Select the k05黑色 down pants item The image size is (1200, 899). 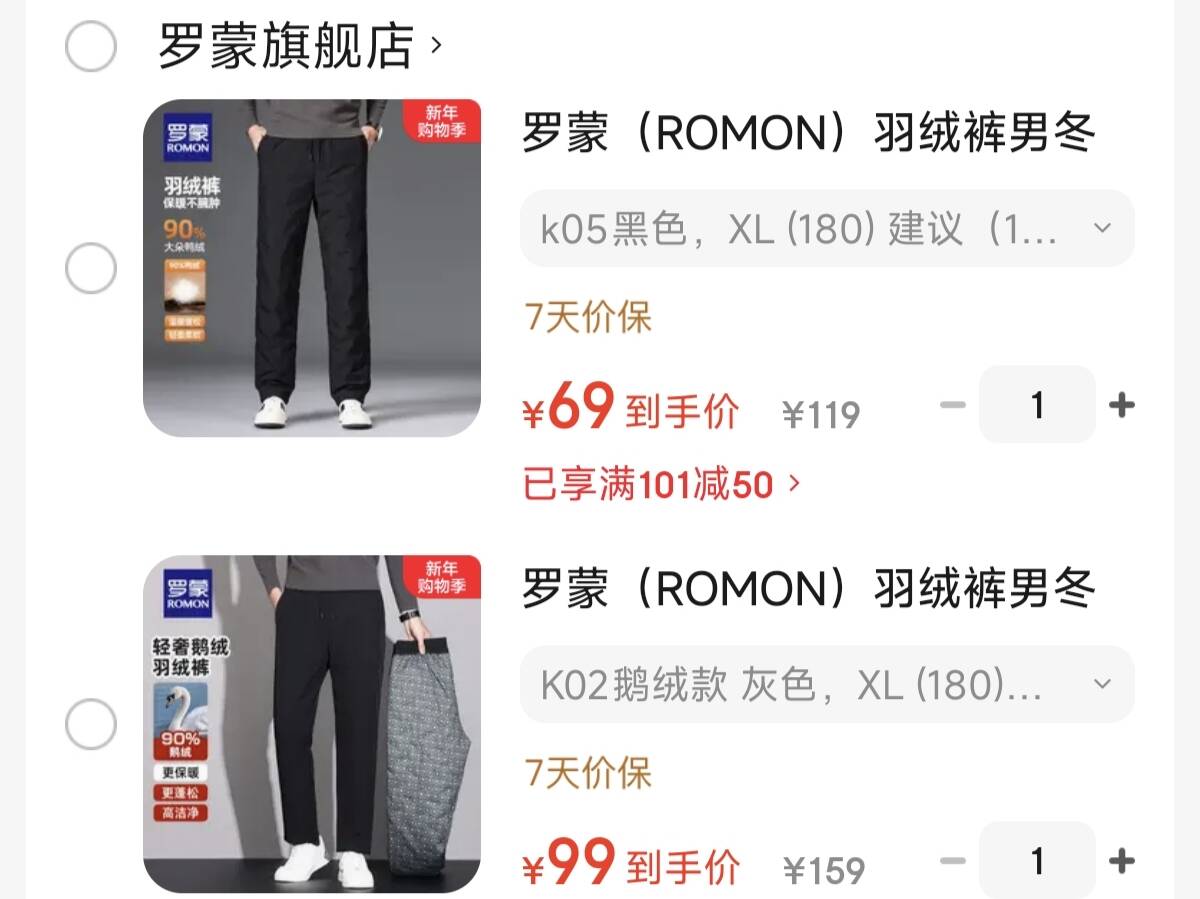click(91, 268)
